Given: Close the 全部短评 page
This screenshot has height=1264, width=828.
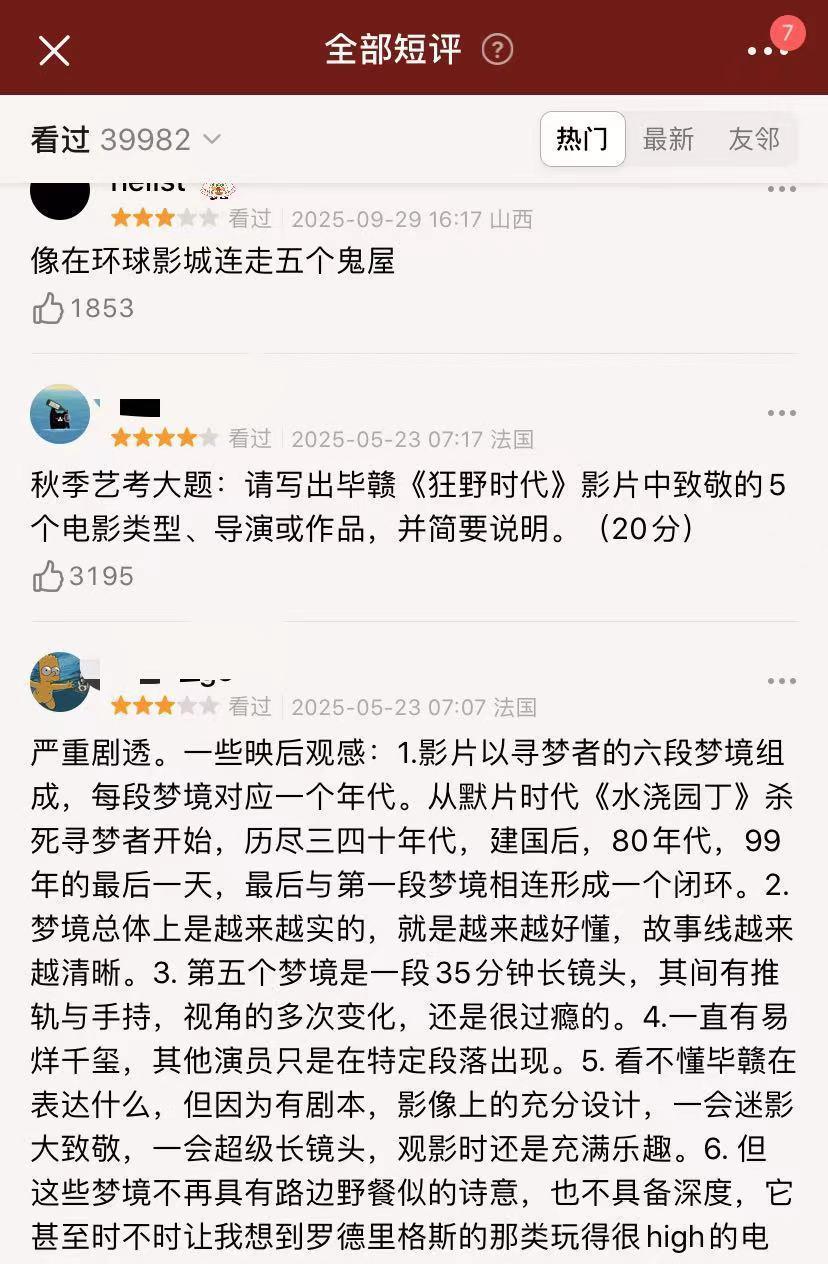Looking at the screenshot, I should pos(54,50).
